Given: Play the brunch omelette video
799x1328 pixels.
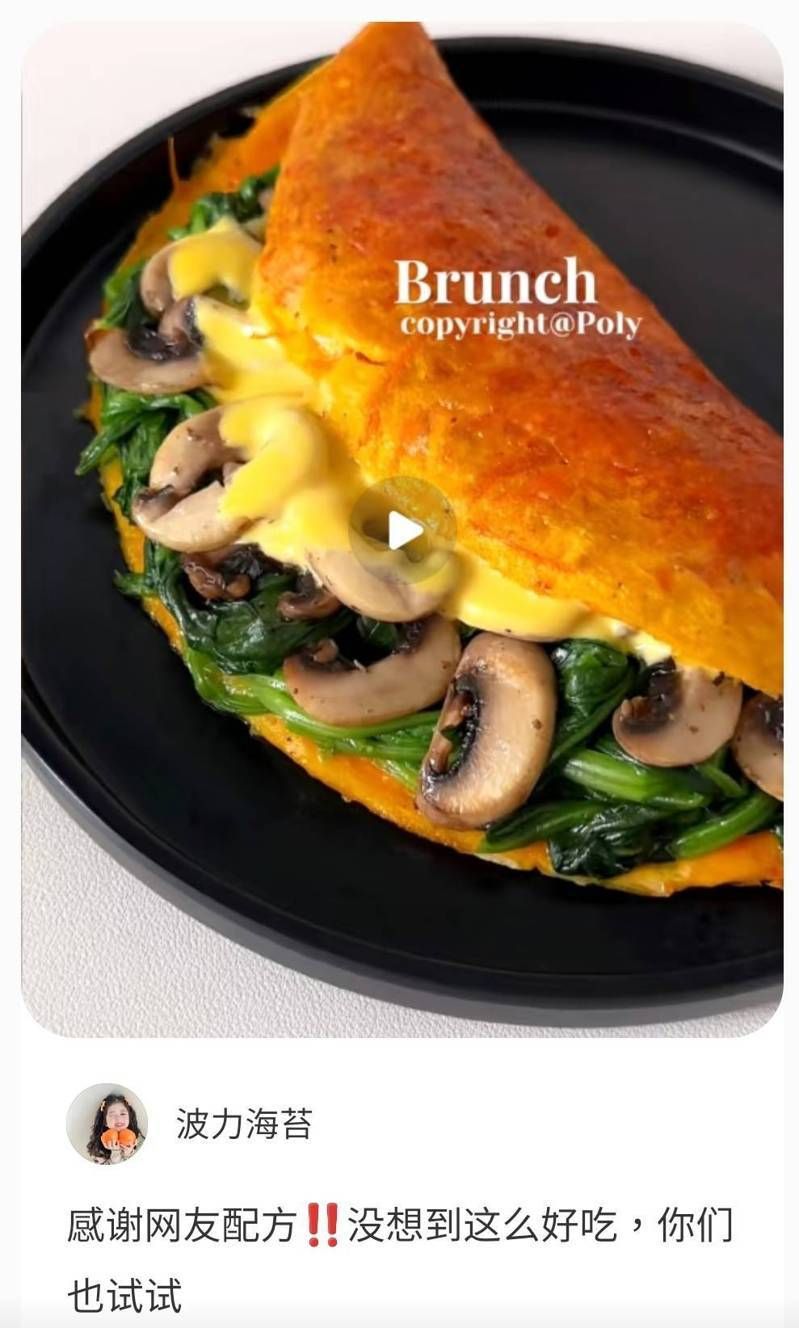Looking at the screenshot, I should click(x=402, y=530).
